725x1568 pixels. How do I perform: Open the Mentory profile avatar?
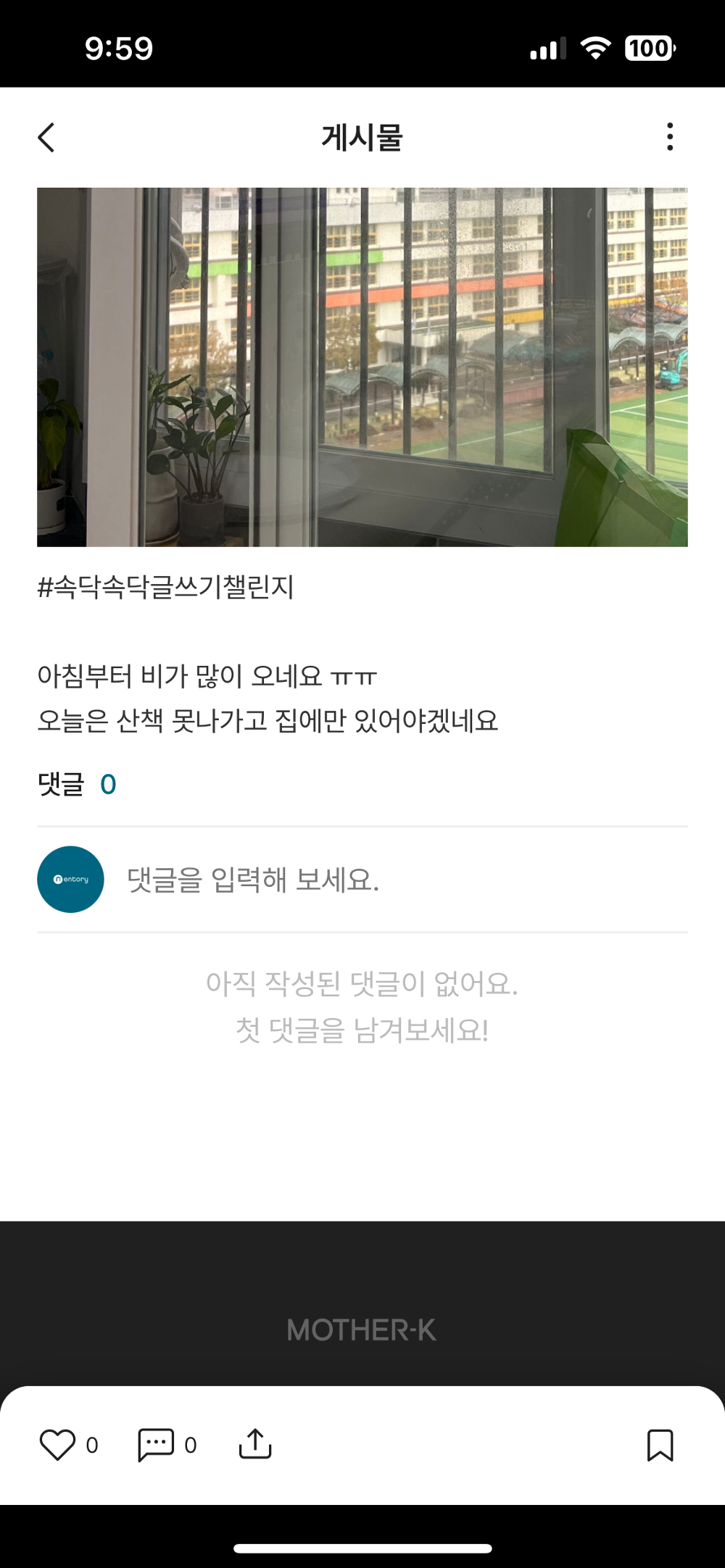tap(70, 879)
